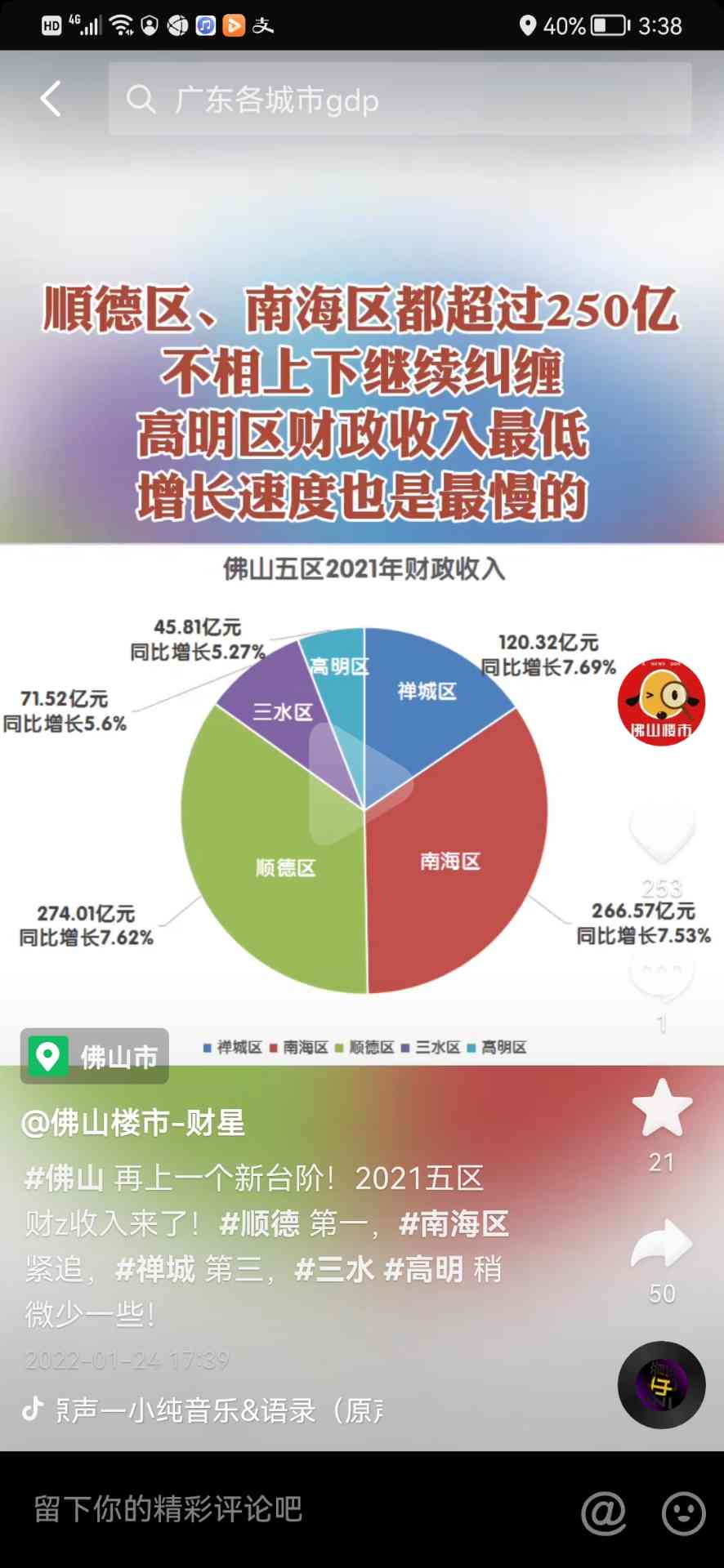
Task: Open the spinning music disc
Action: (661, 1385)
